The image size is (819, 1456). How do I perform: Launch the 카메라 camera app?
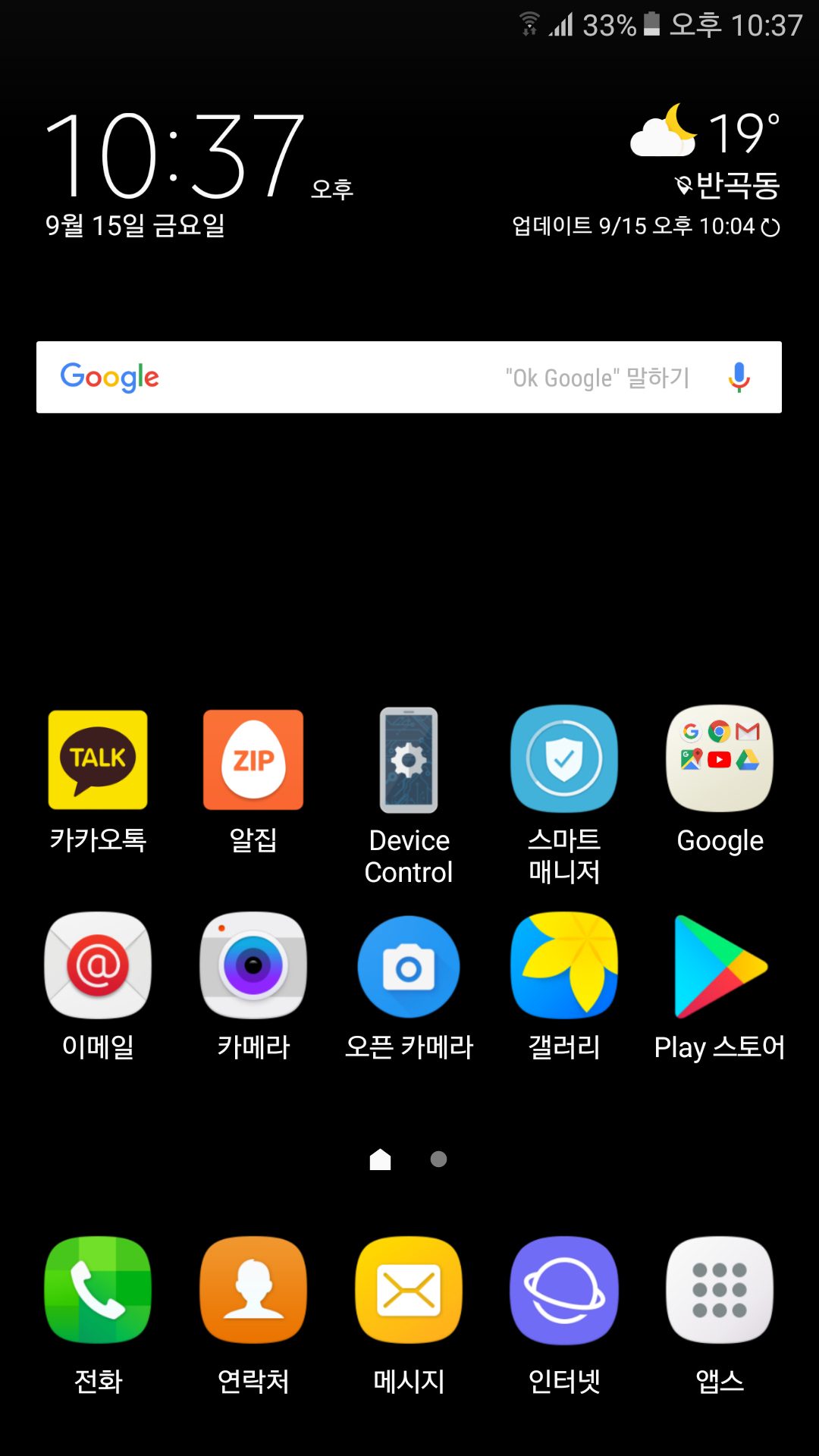tap(253, 965)
